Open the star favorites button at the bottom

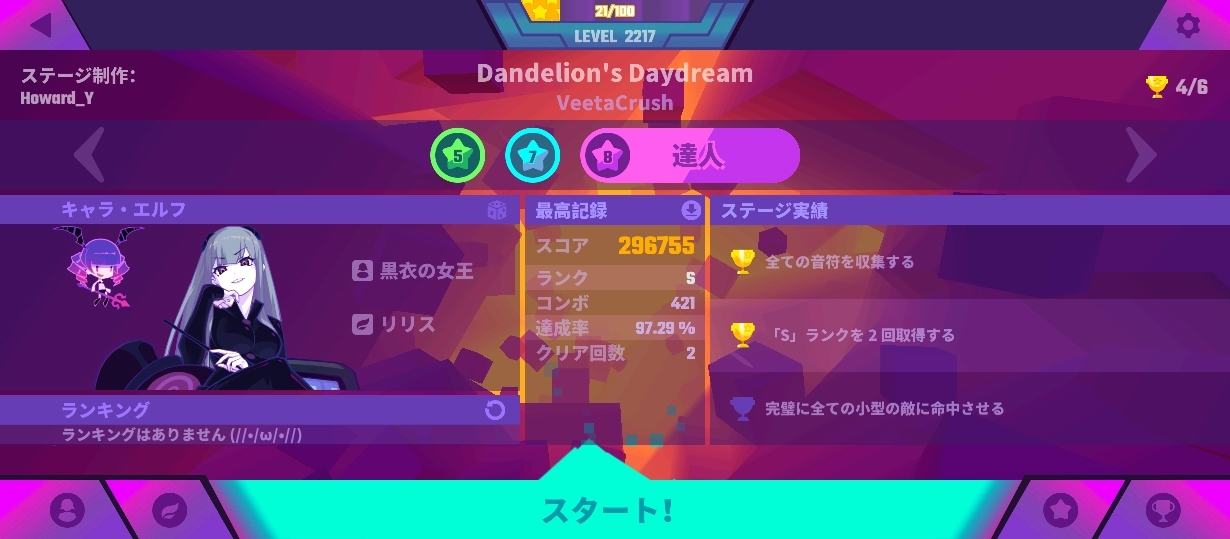pos(1061,511)
